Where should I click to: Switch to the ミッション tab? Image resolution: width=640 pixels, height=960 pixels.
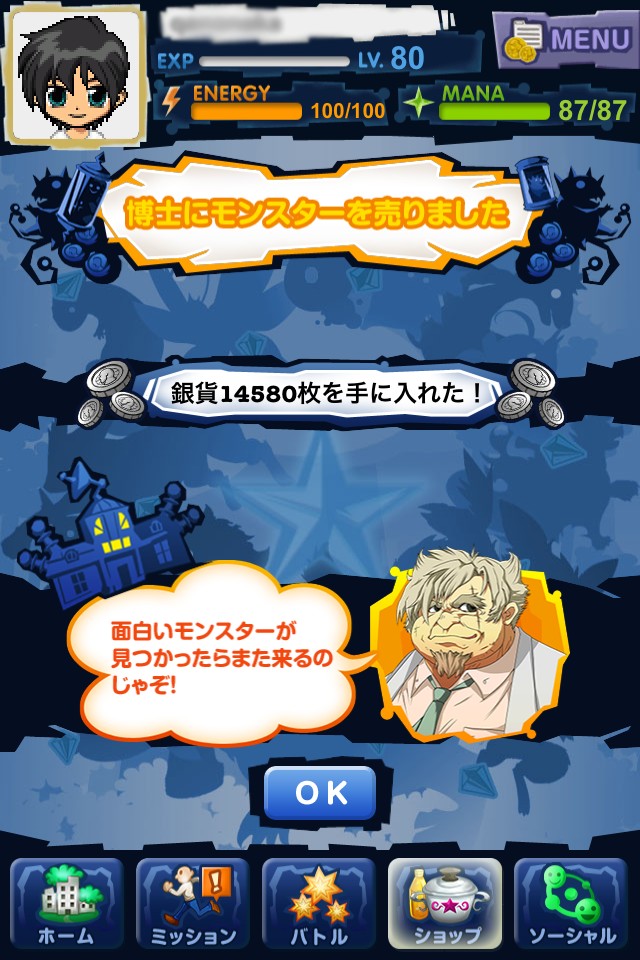pyautogui.click(x=193, y=904)
